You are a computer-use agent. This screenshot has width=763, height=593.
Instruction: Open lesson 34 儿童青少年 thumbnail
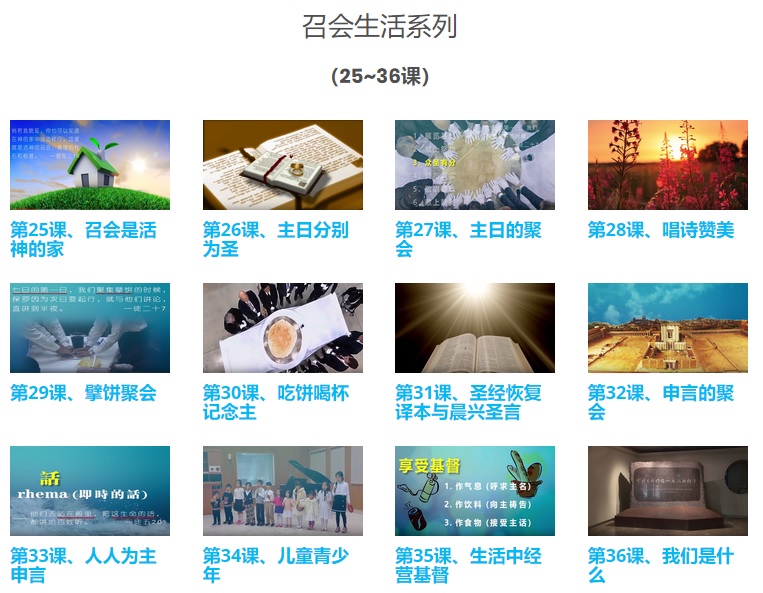tap(282, 491)
